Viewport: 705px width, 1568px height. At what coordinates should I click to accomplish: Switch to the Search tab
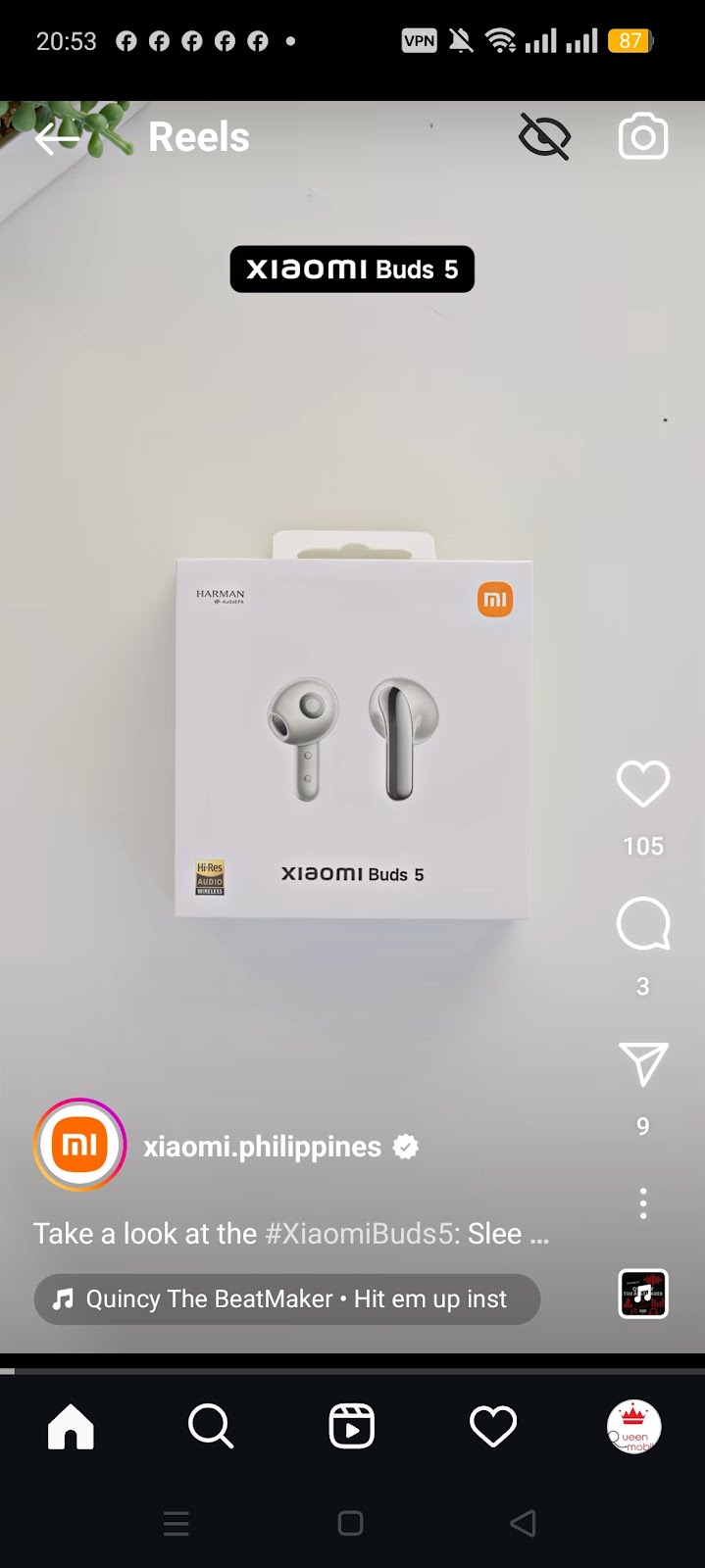[211, 1426]
